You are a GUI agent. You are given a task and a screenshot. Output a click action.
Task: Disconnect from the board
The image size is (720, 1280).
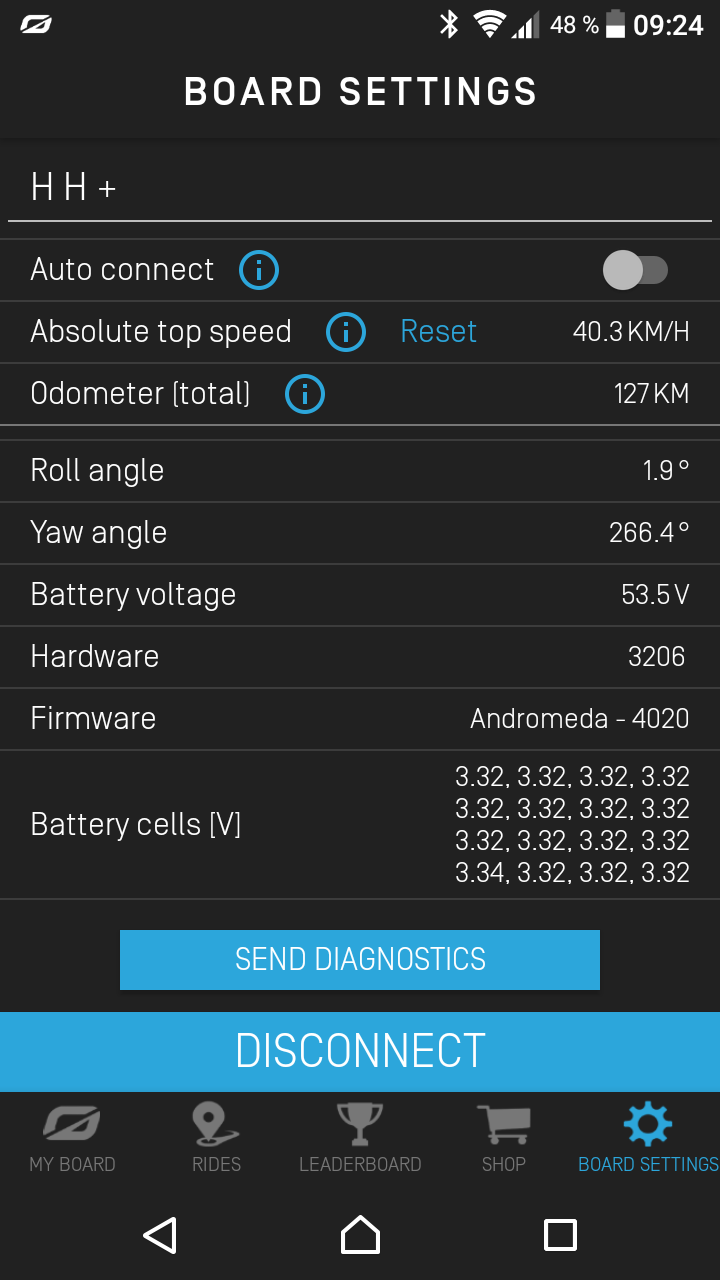pos(360,1051)
